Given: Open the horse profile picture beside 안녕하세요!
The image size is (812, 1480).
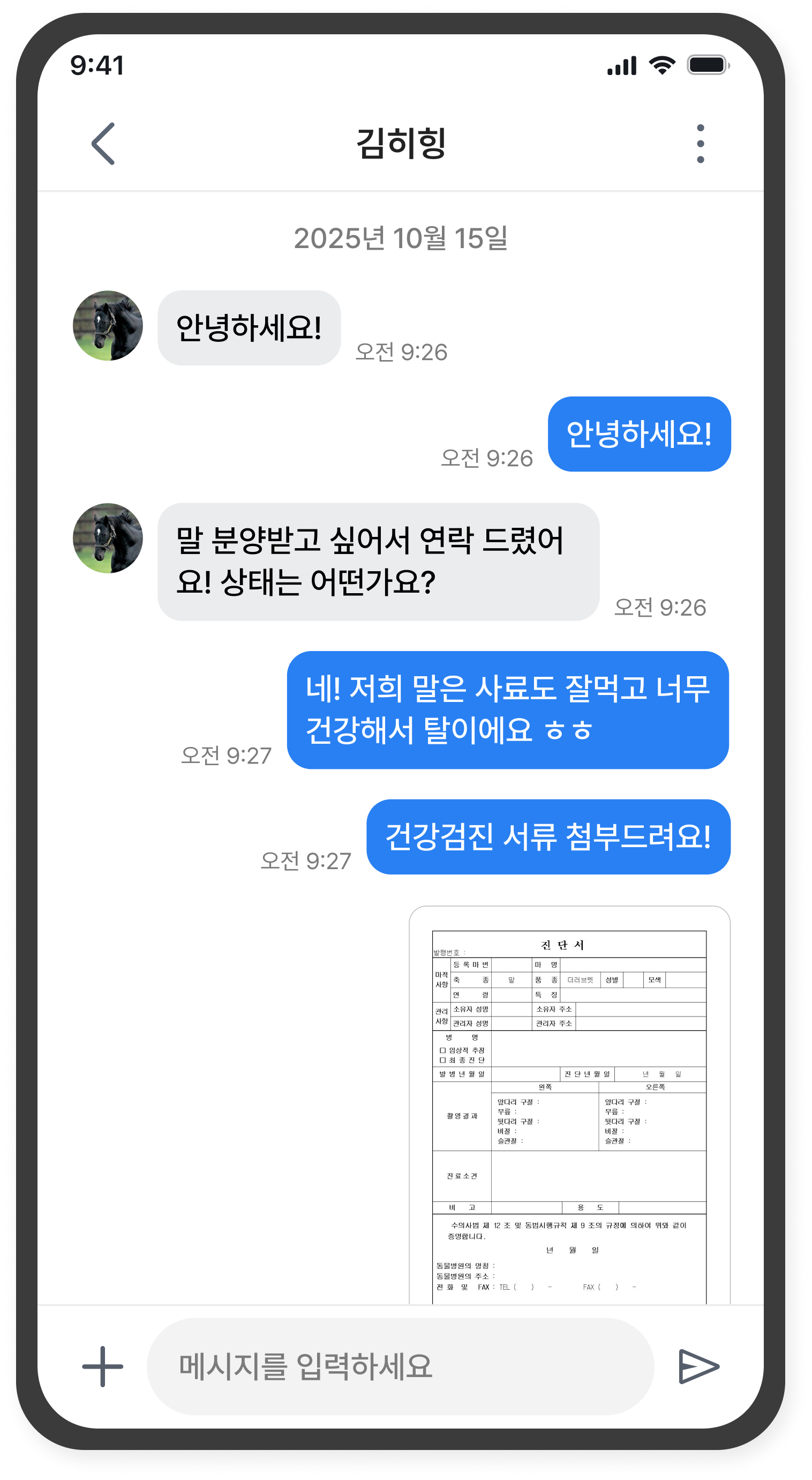Looking at the screenshot, I should [108, 326].
